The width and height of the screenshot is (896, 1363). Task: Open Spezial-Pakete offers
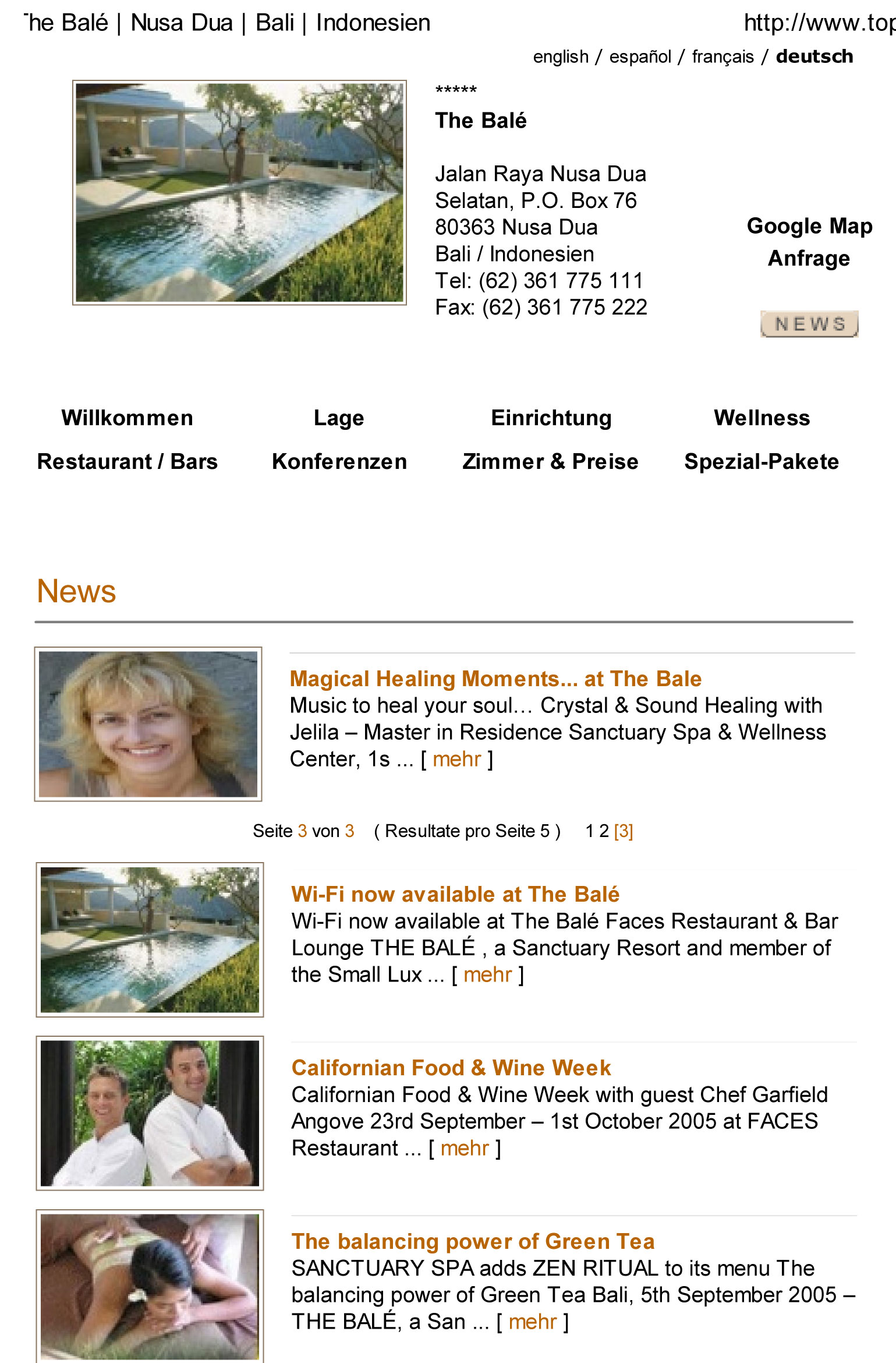point(762,461)
